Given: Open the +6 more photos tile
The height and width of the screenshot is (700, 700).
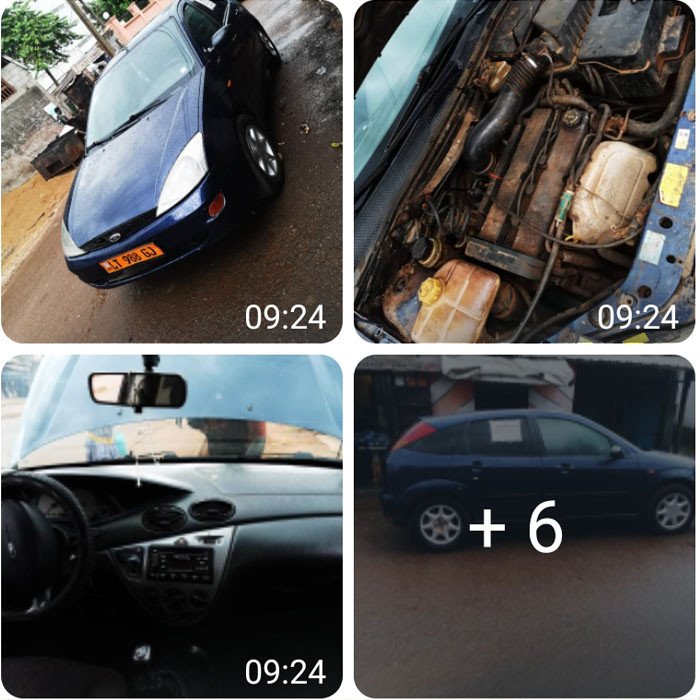Looking at the screenshot, I should coord(524,525).
